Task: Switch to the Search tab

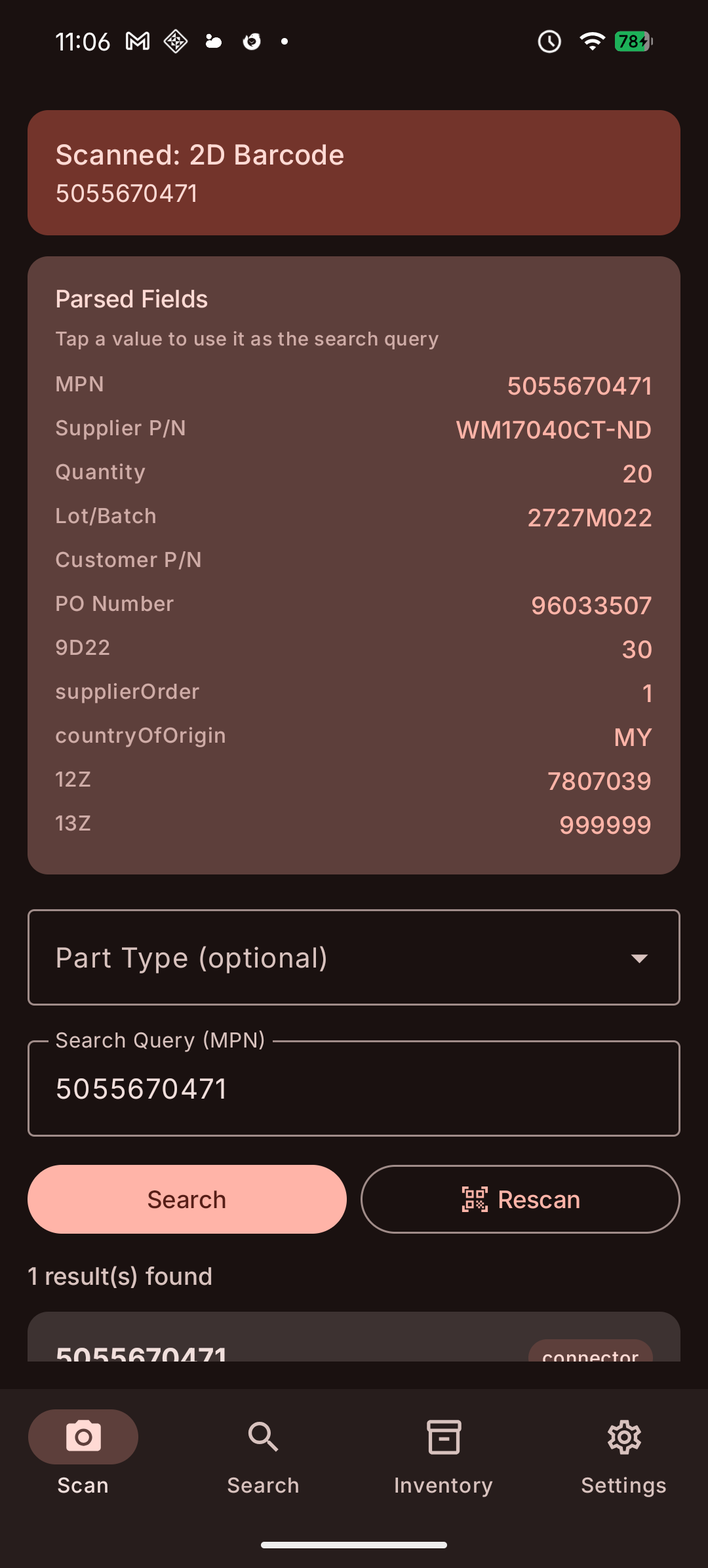Action: click(x=263, y=1451)
